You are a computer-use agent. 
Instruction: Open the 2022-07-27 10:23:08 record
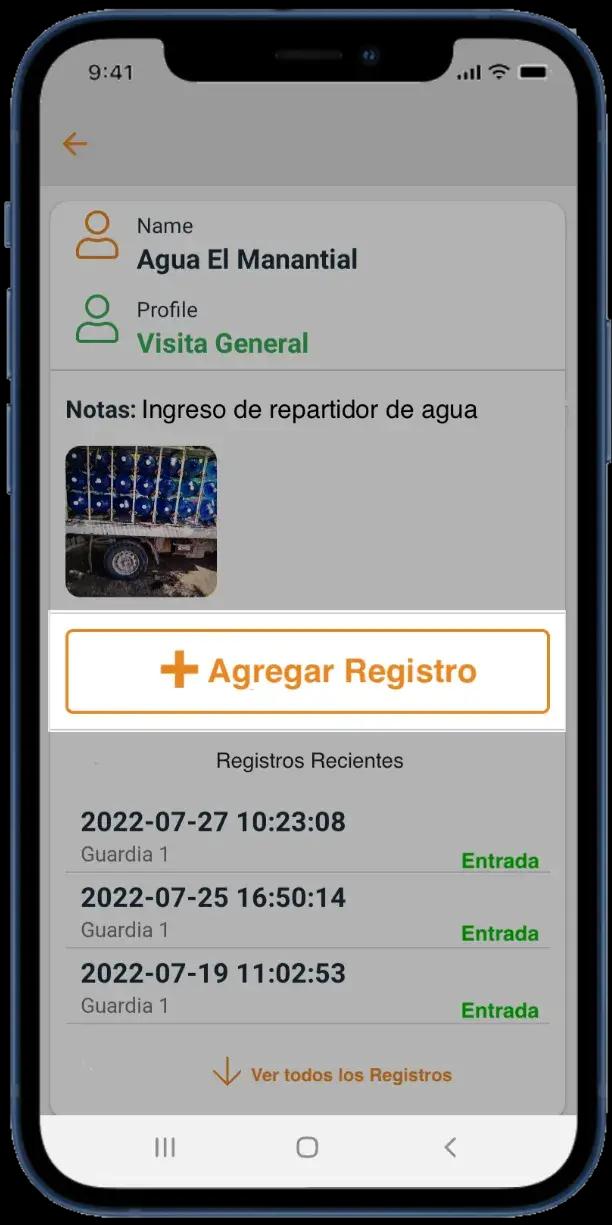[x=307, y=836]
